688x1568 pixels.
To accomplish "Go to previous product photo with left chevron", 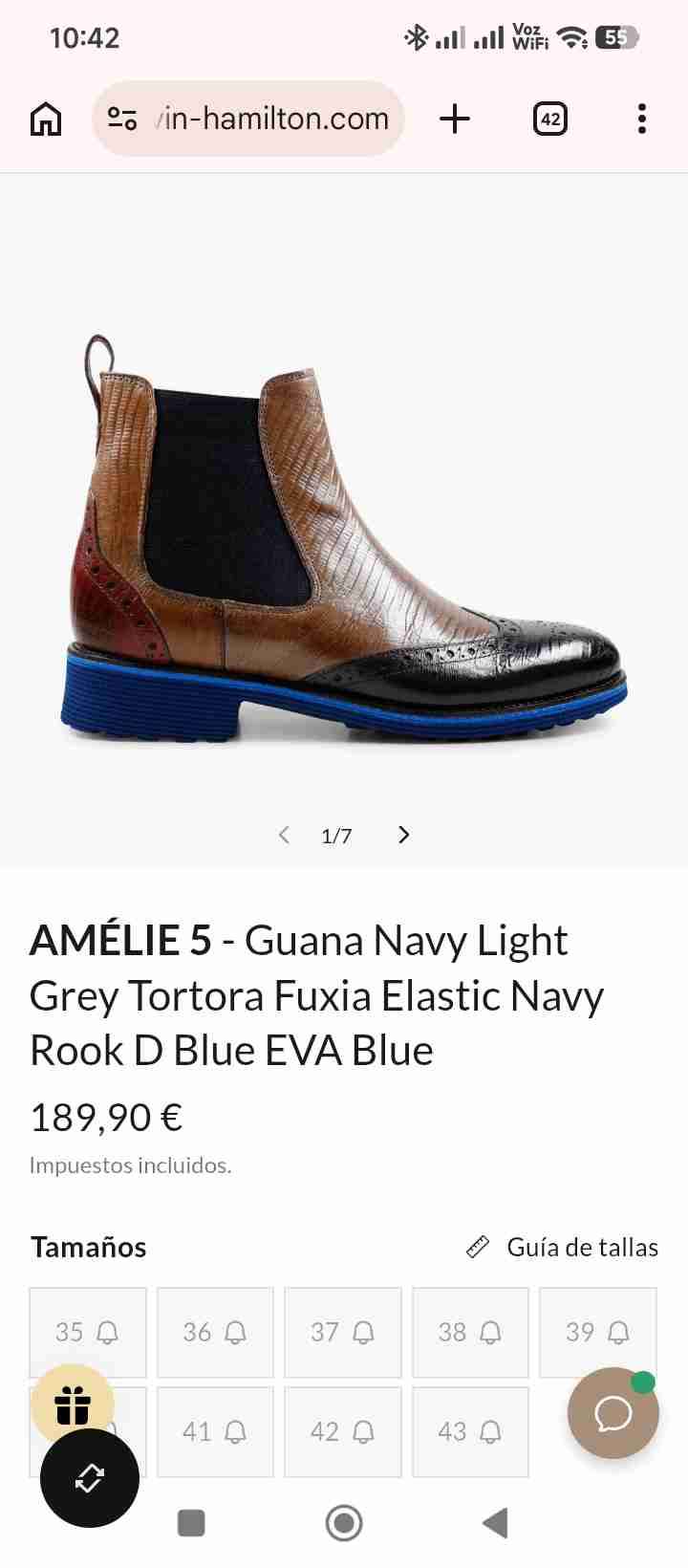I will tap(283, 835).
